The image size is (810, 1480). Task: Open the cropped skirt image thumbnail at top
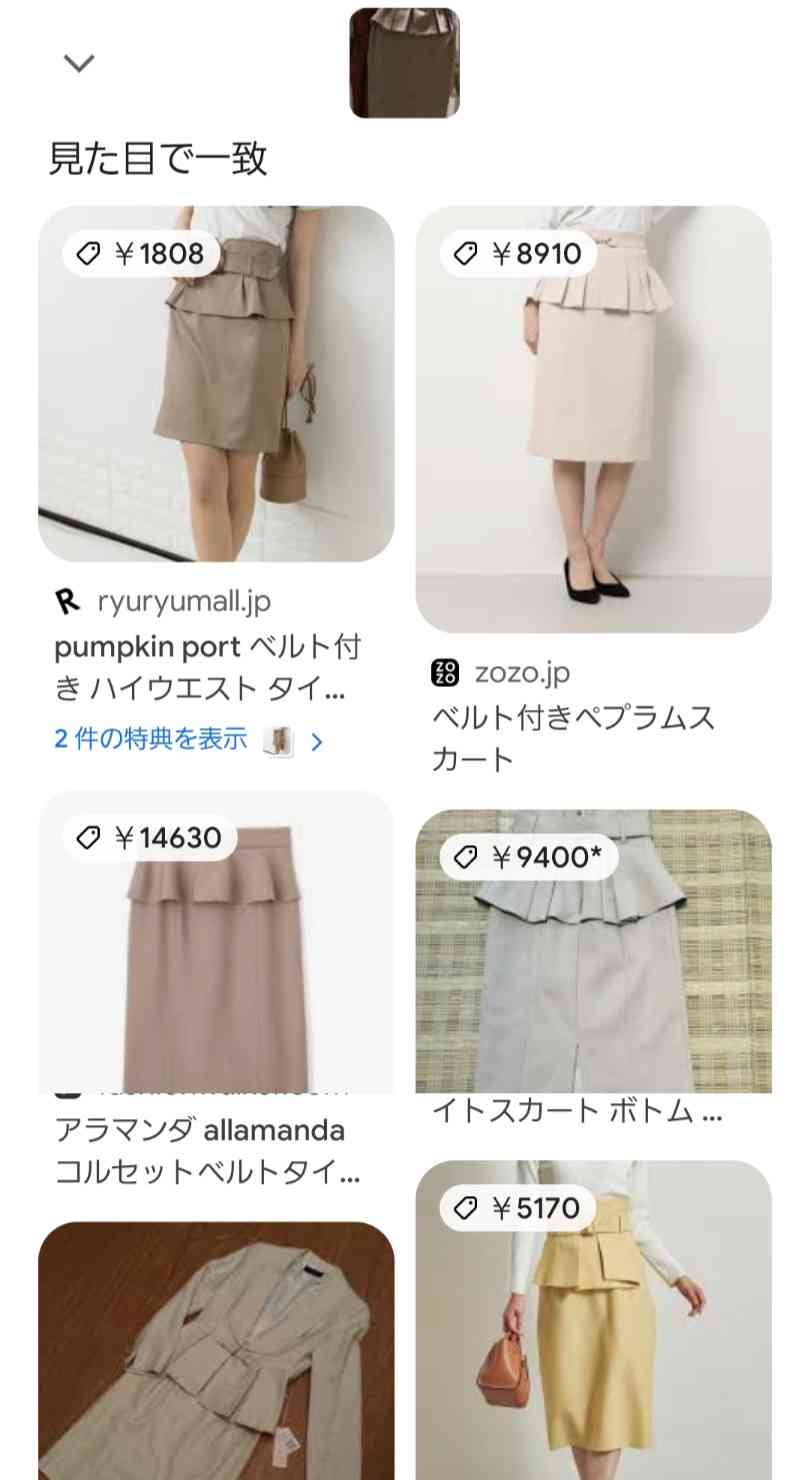coord(405,63)
